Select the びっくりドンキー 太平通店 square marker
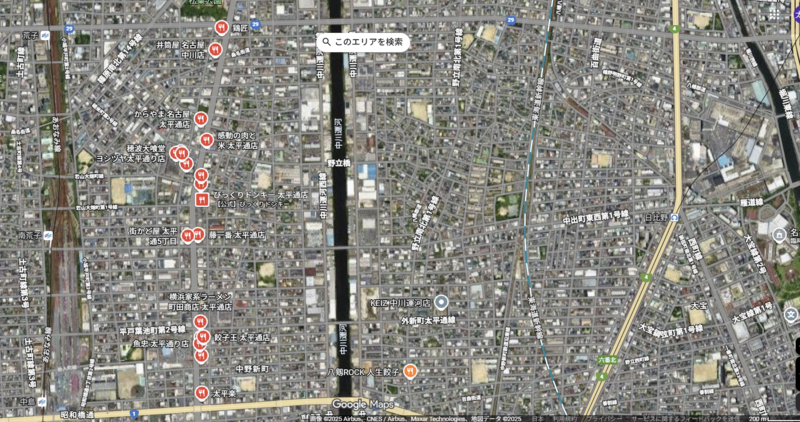Viewport: 800px width, 422px height. (202, 200)
